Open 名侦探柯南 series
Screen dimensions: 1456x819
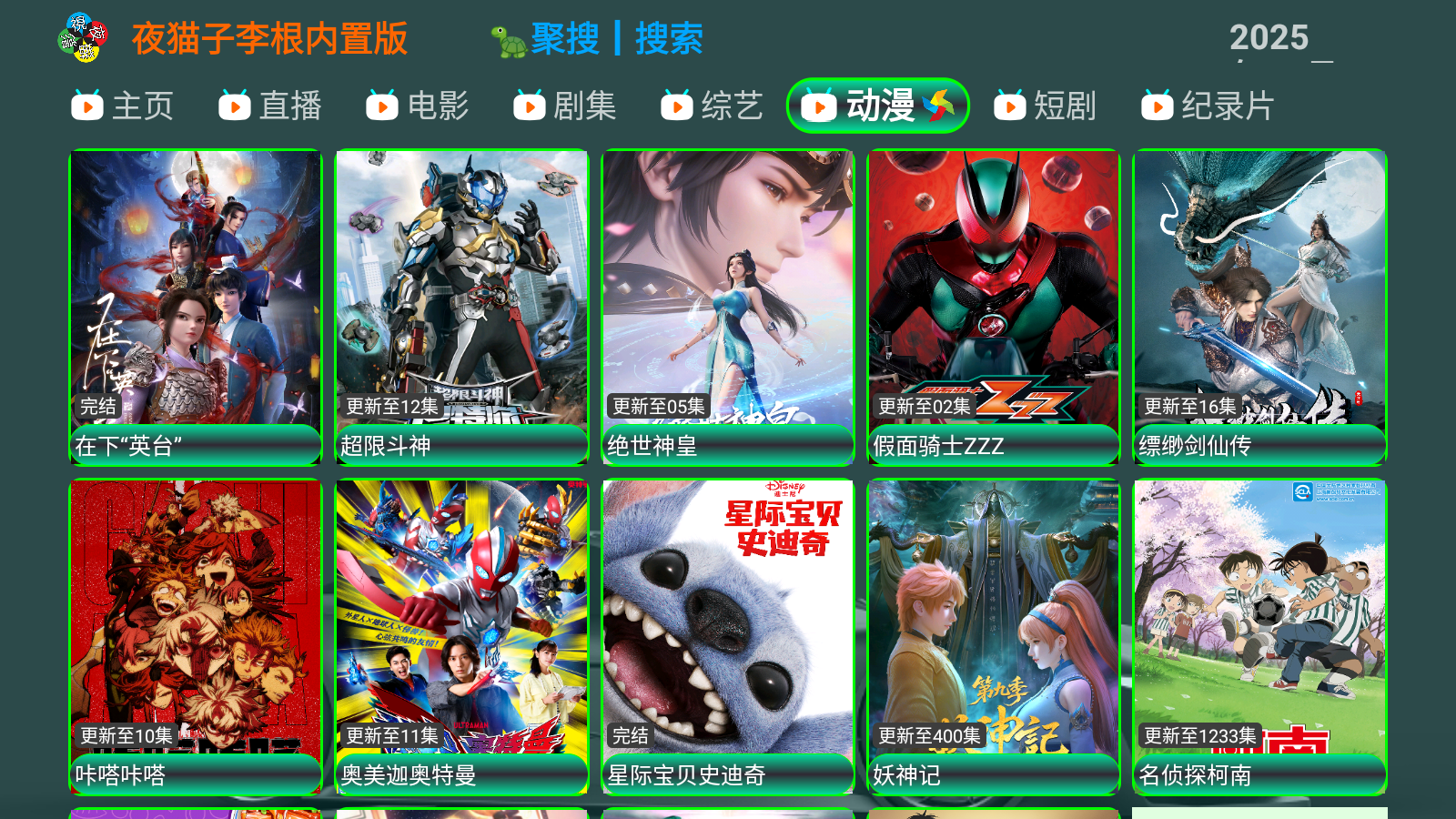pos(1259,636)
